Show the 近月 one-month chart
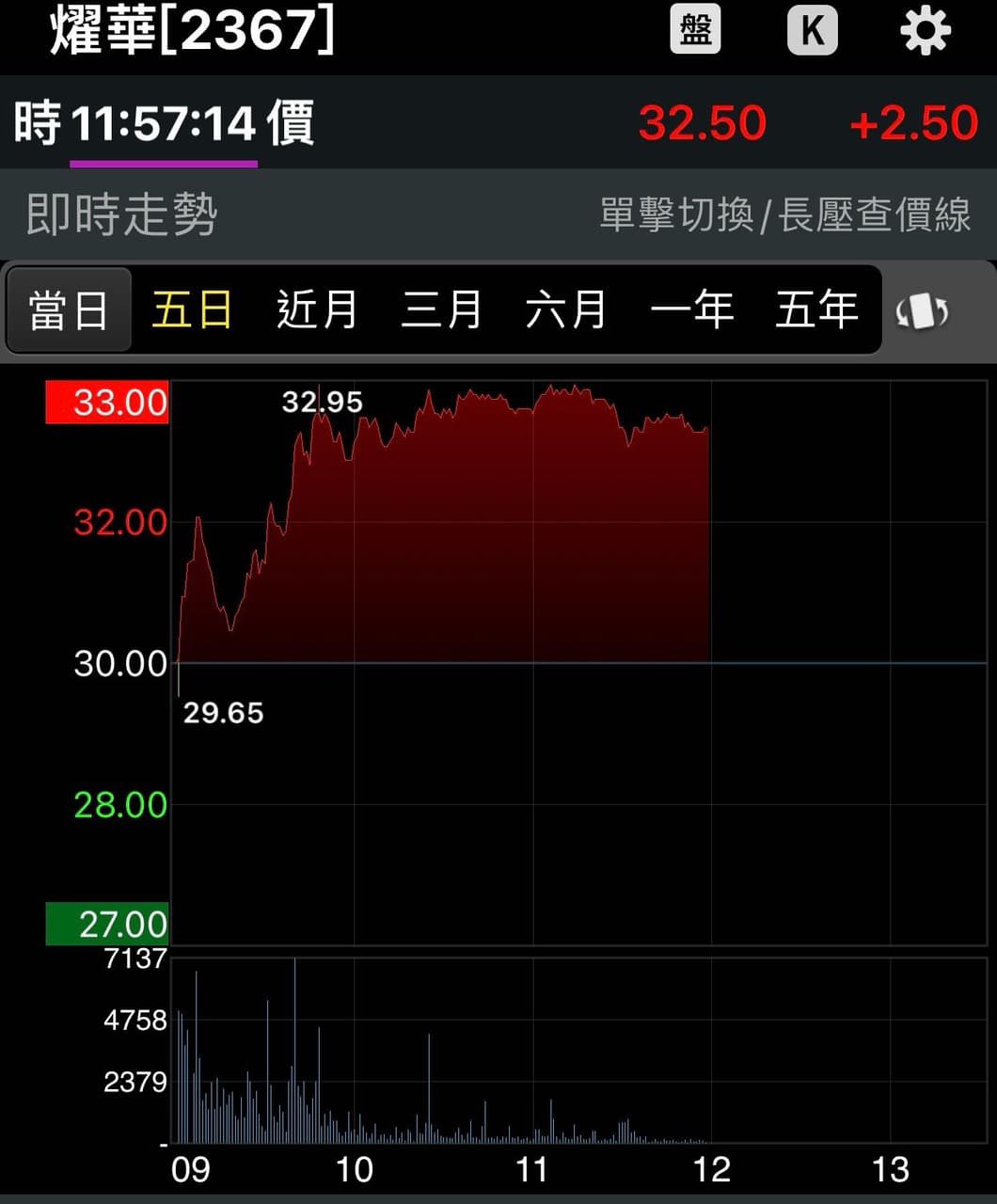Screen dimensions: 997x1204 tap(317, 310)
